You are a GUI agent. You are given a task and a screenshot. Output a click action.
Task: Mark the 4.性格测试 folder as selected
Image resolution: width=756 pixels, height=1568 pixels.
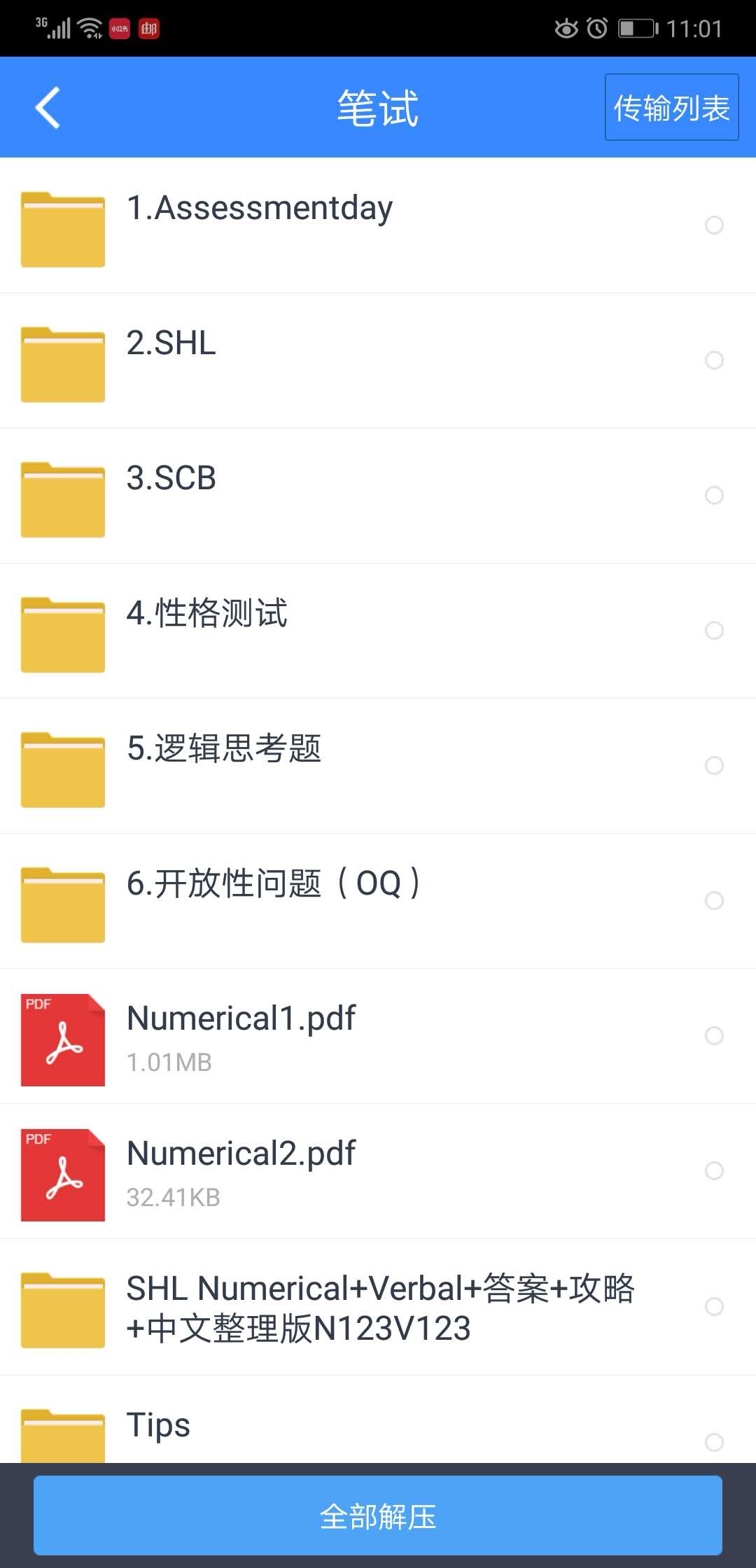(714, 631)
